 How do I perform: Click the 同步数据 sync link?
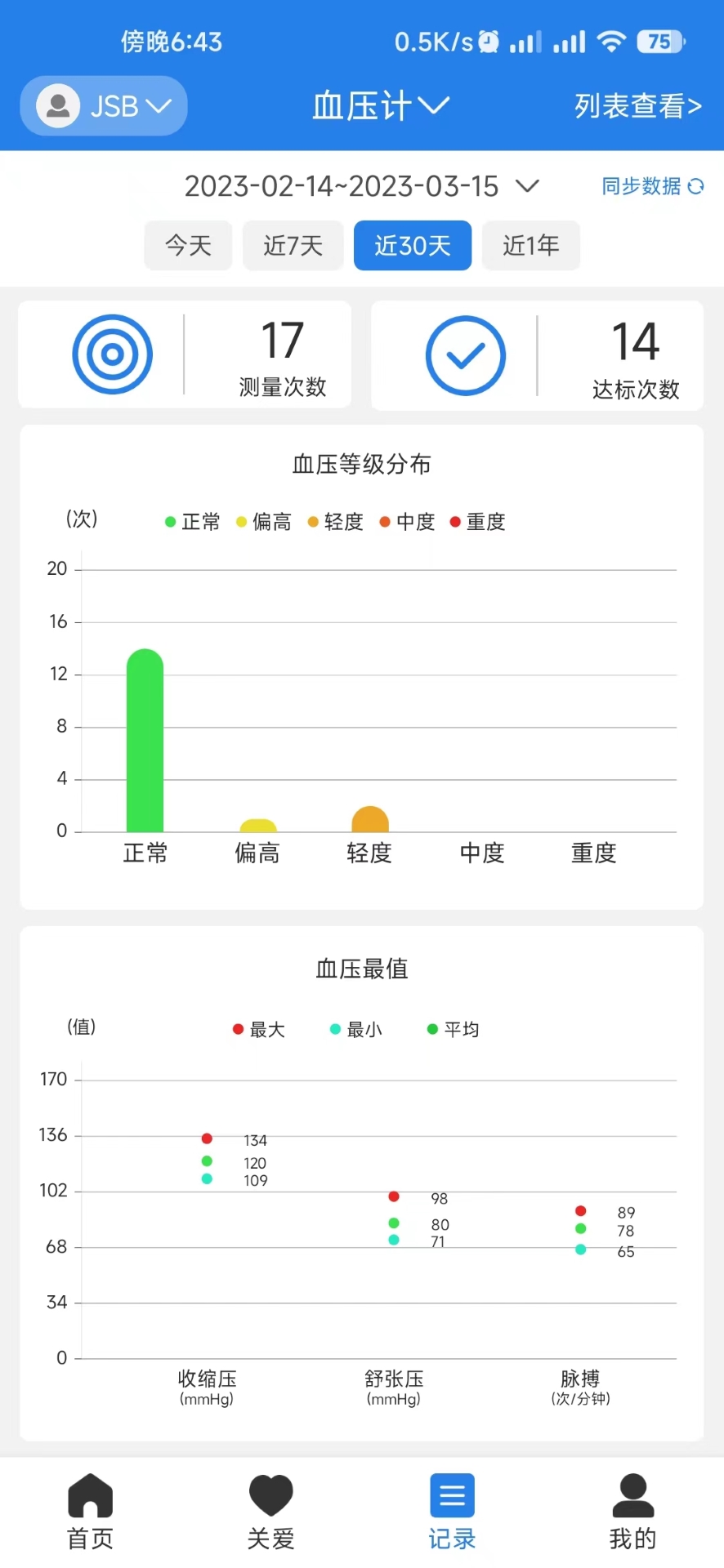pos(641,186)
